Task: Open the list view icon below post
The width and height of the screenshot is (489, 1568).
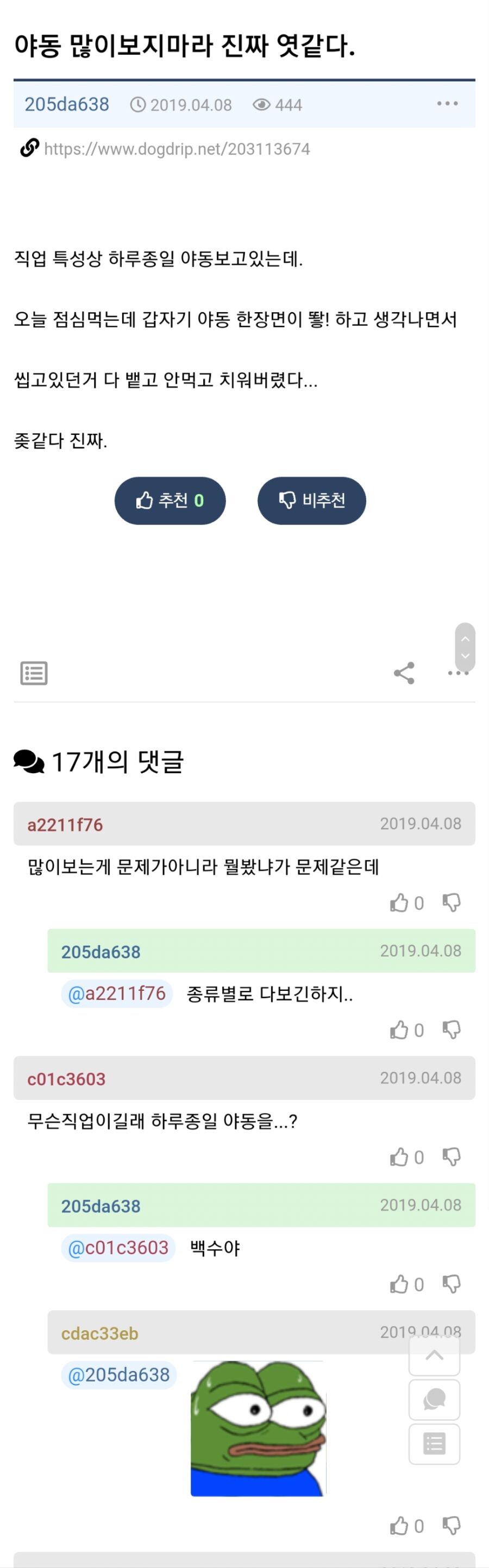Action: 34,673
